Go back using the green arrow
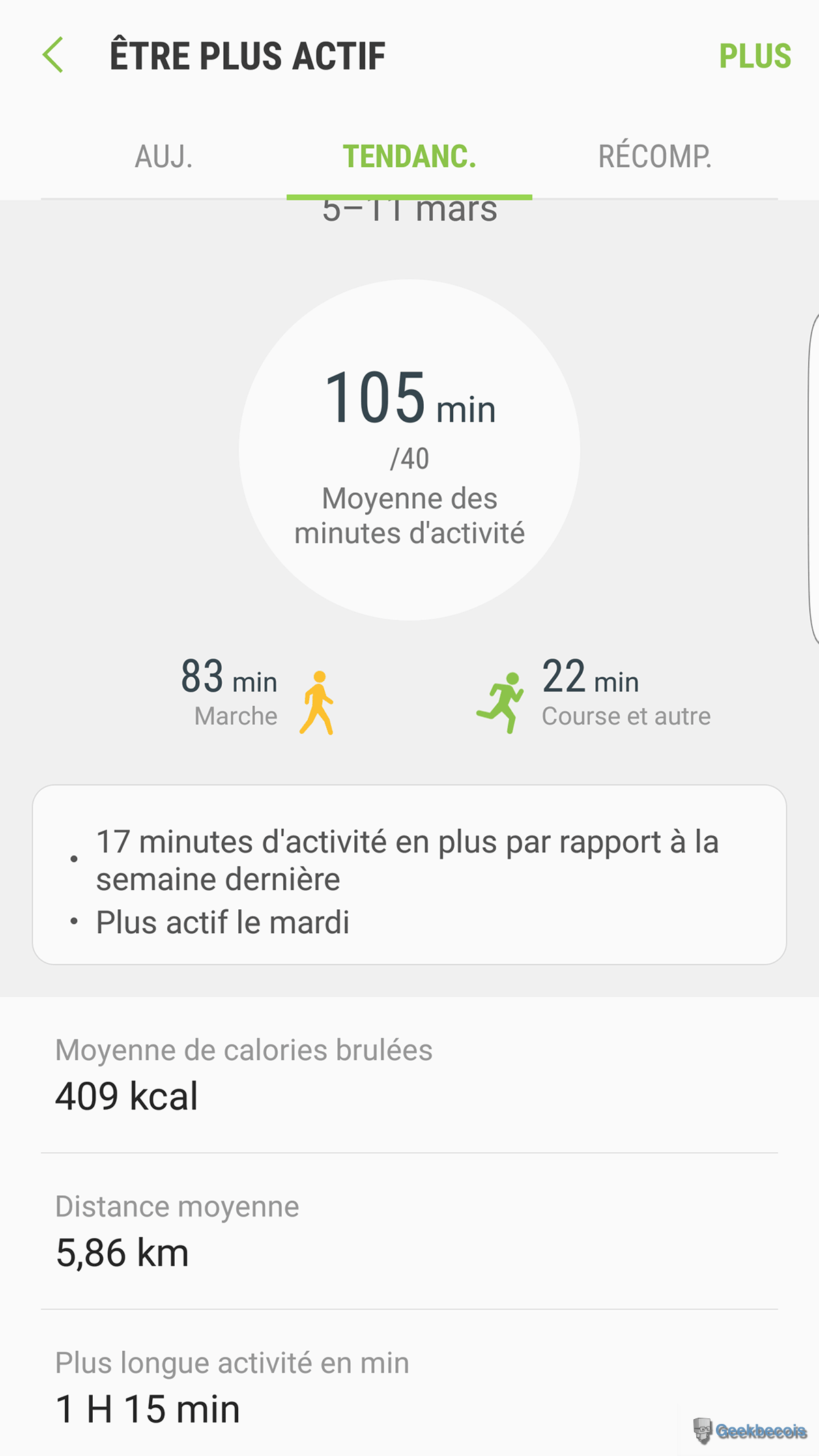This screenshot has width=819, height=1456. (x=53, y=55)
